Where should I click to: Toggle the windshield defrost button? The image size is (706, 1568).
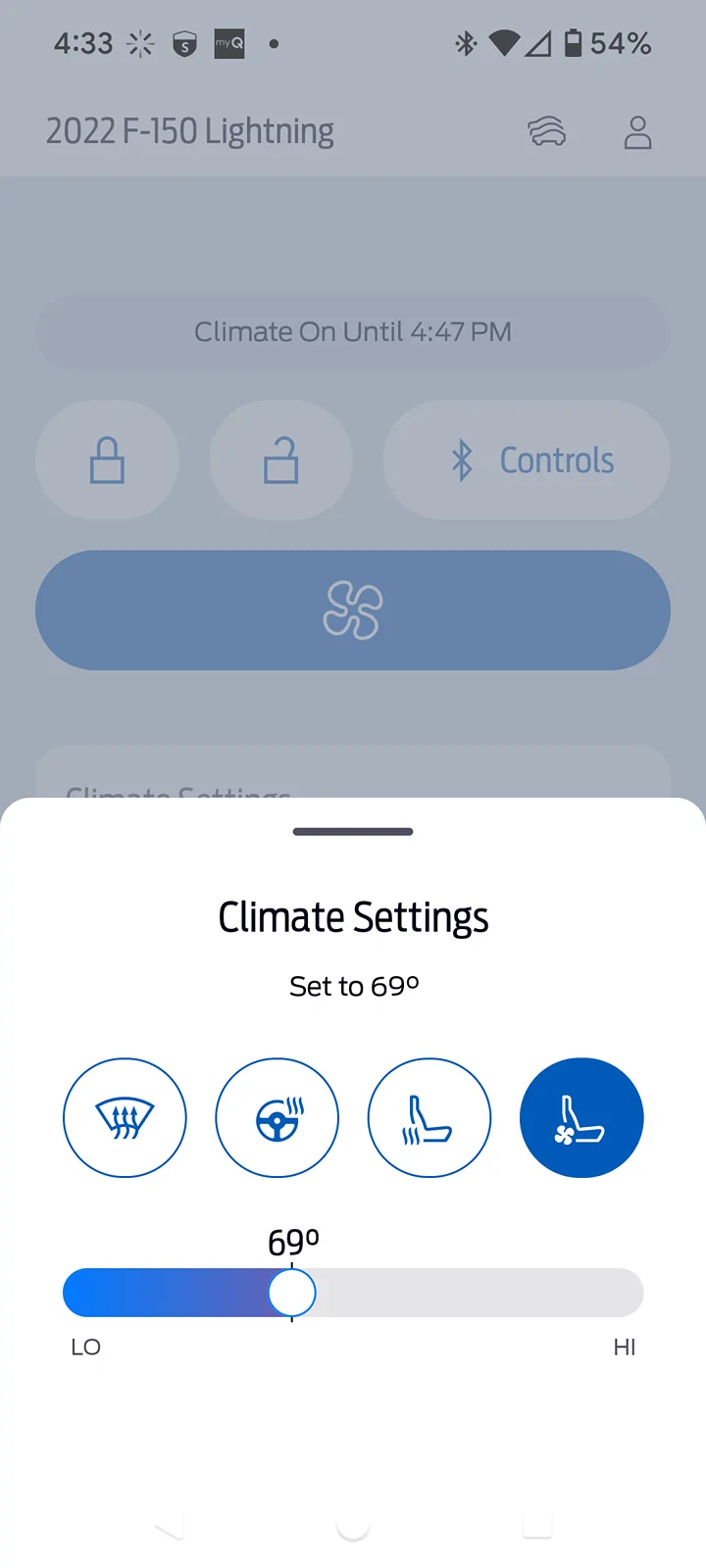click(125, 1117)
